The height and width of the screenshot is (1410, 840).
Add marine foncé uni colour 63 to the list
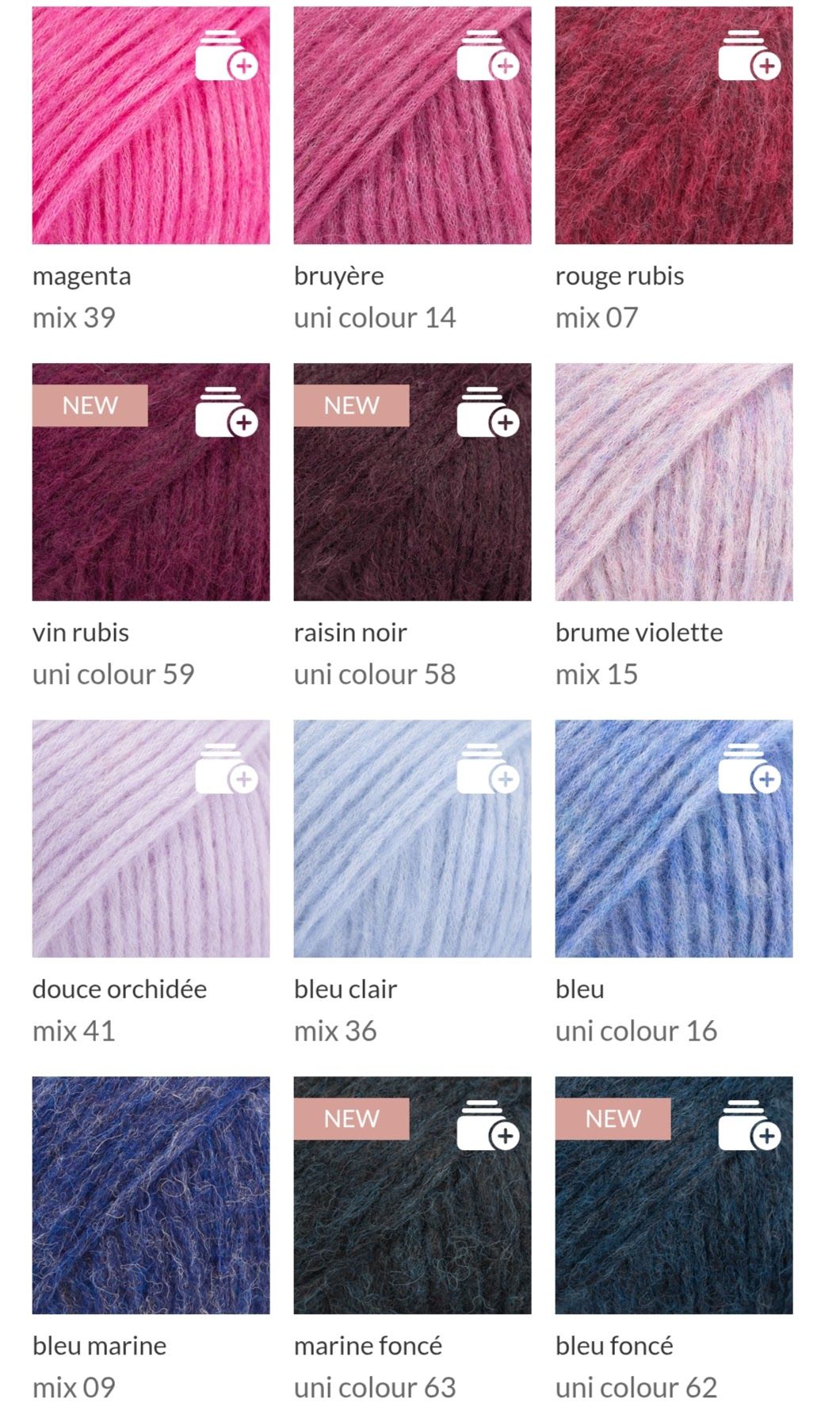point(487,1125)
